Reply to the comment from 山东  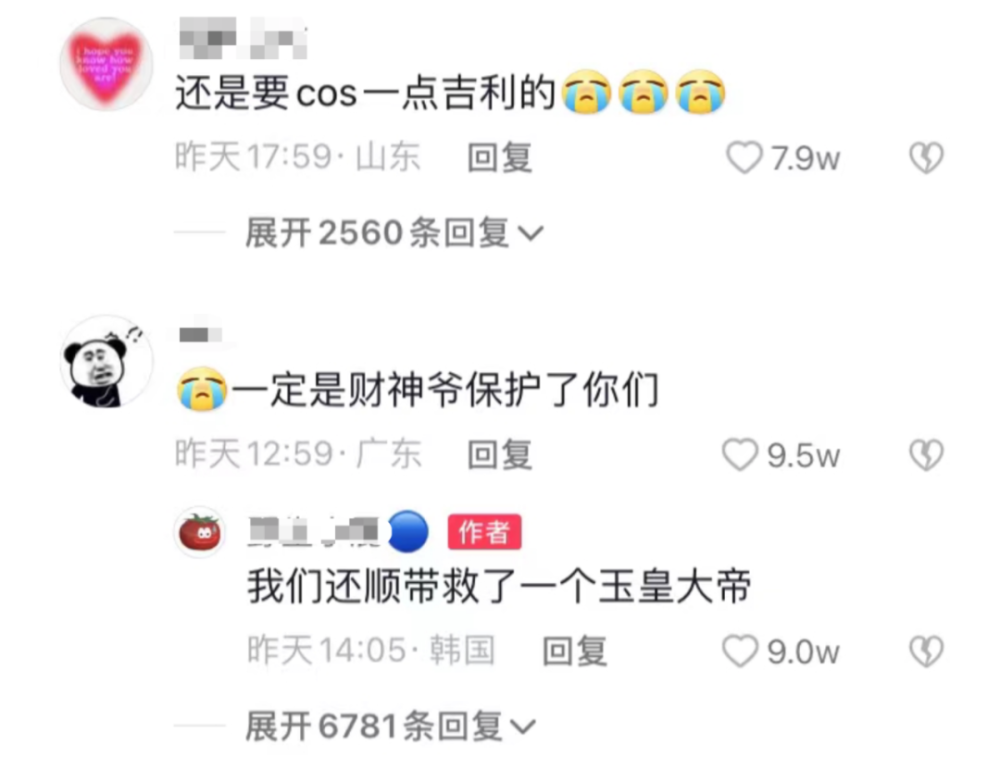click(500, 158)
